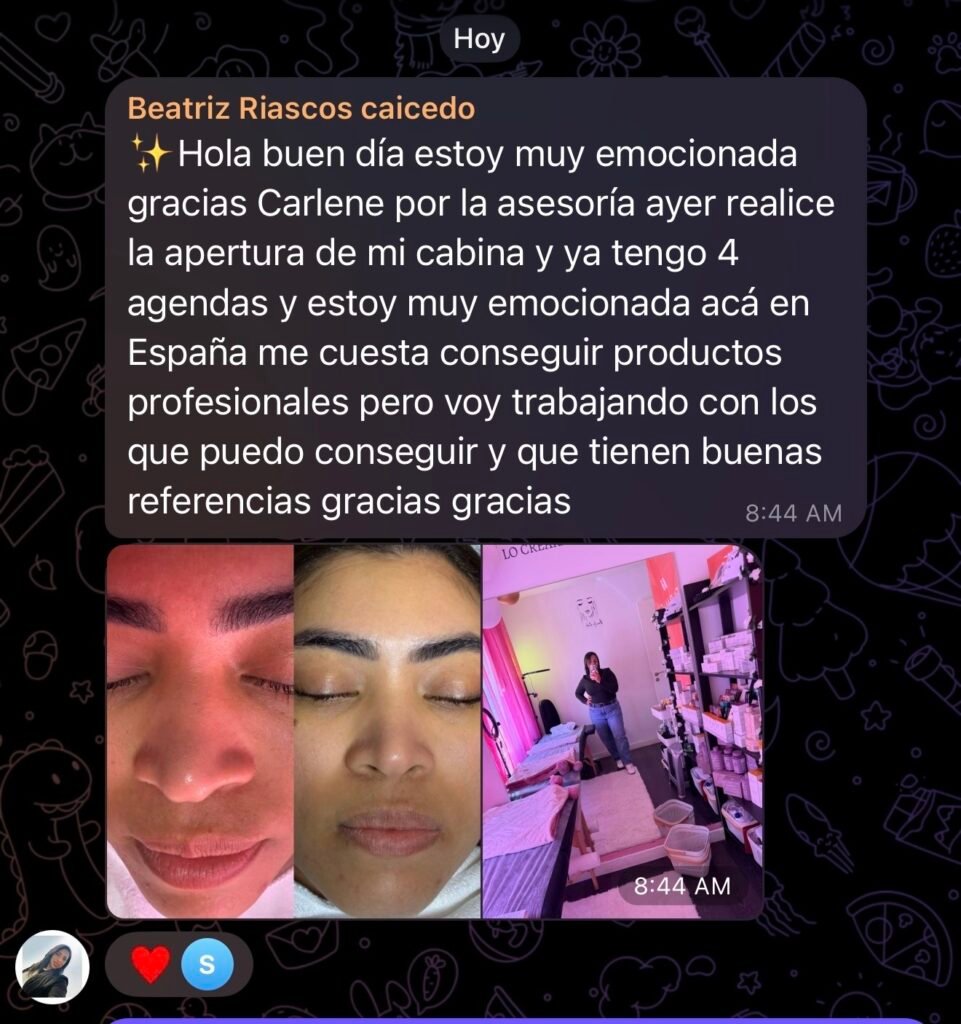Open the sender's round avatar picture

coord(52,967)
